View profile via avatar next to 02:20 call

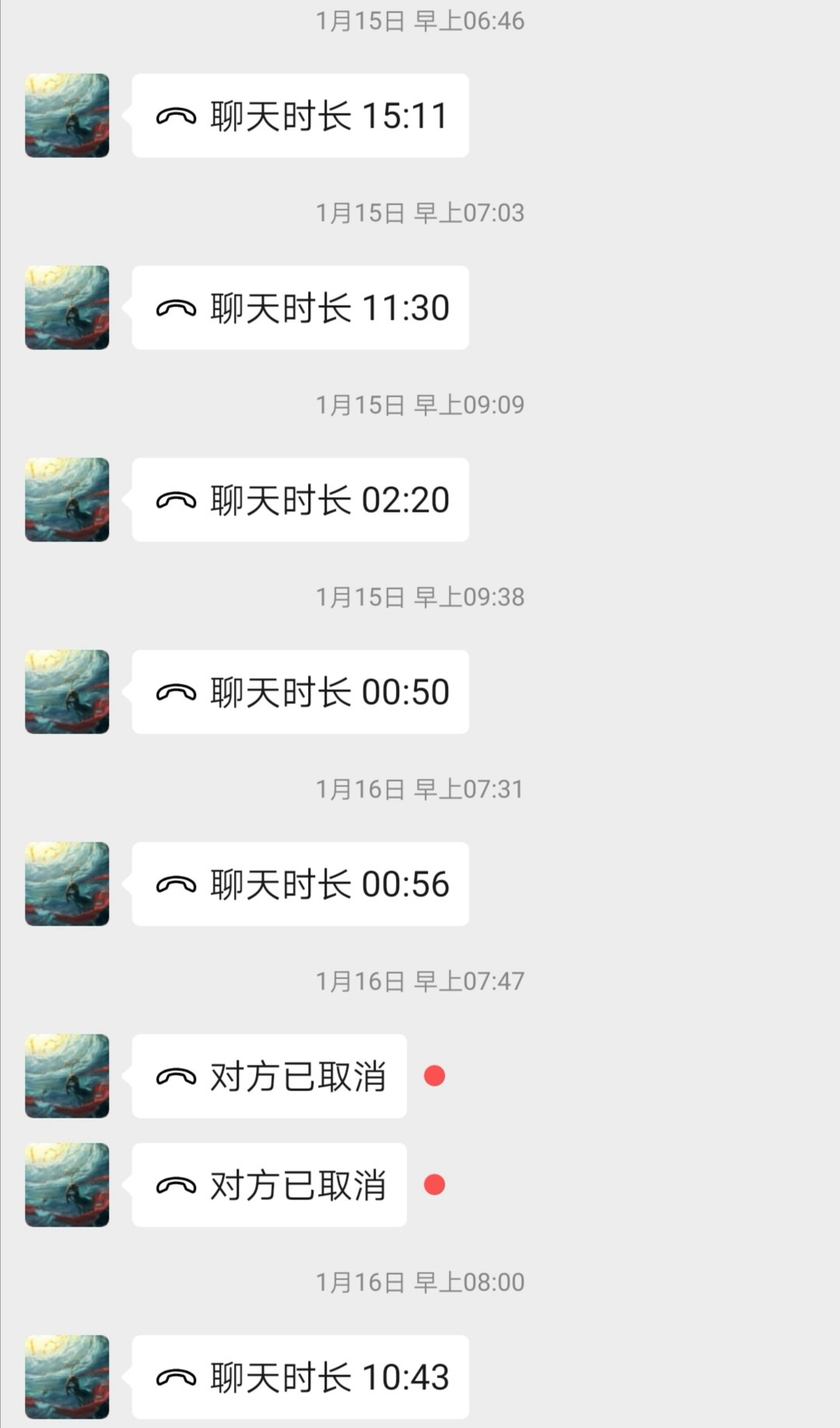67,500
